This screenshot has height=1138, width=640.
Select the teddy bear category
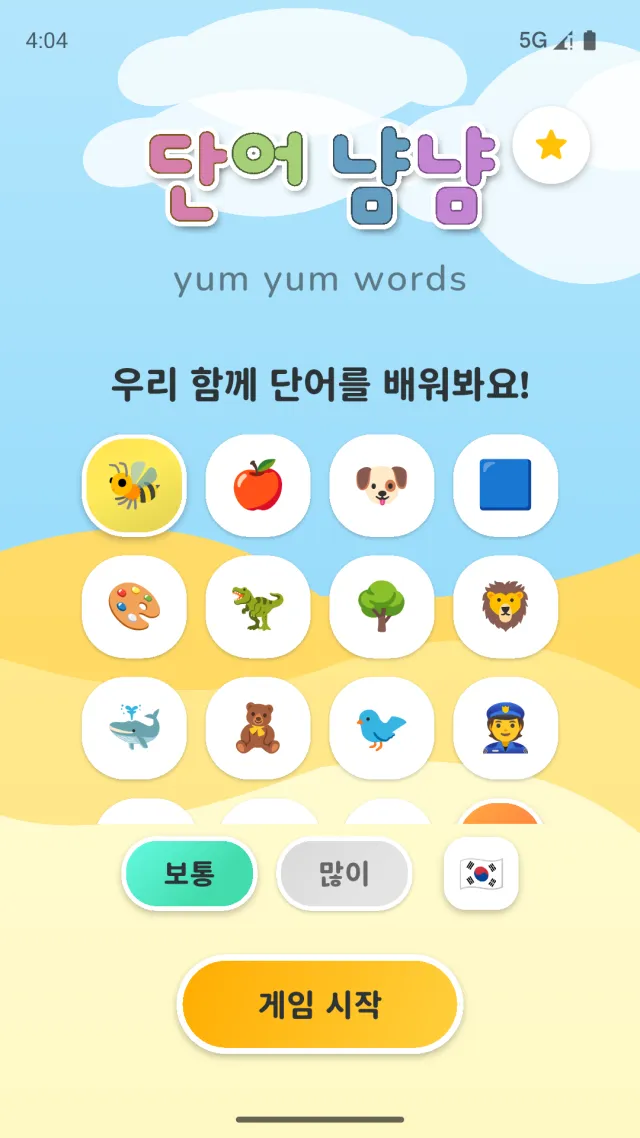click(x=258, y=728)
